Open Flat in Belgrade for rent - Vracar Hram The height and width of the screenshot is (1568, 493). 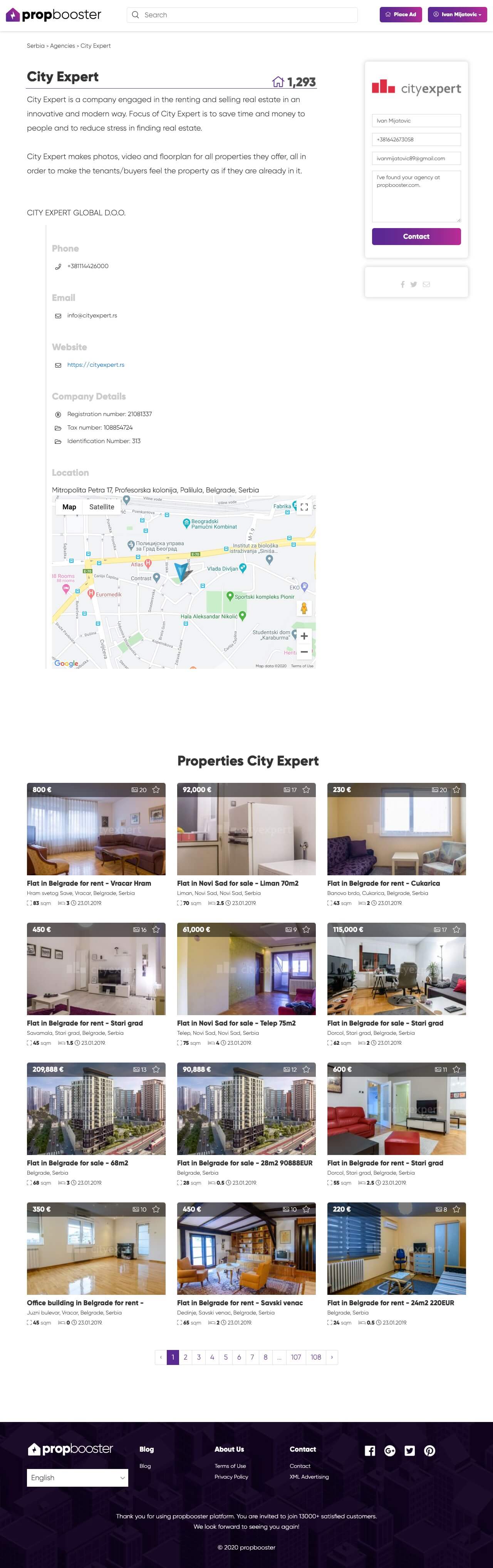89,883
